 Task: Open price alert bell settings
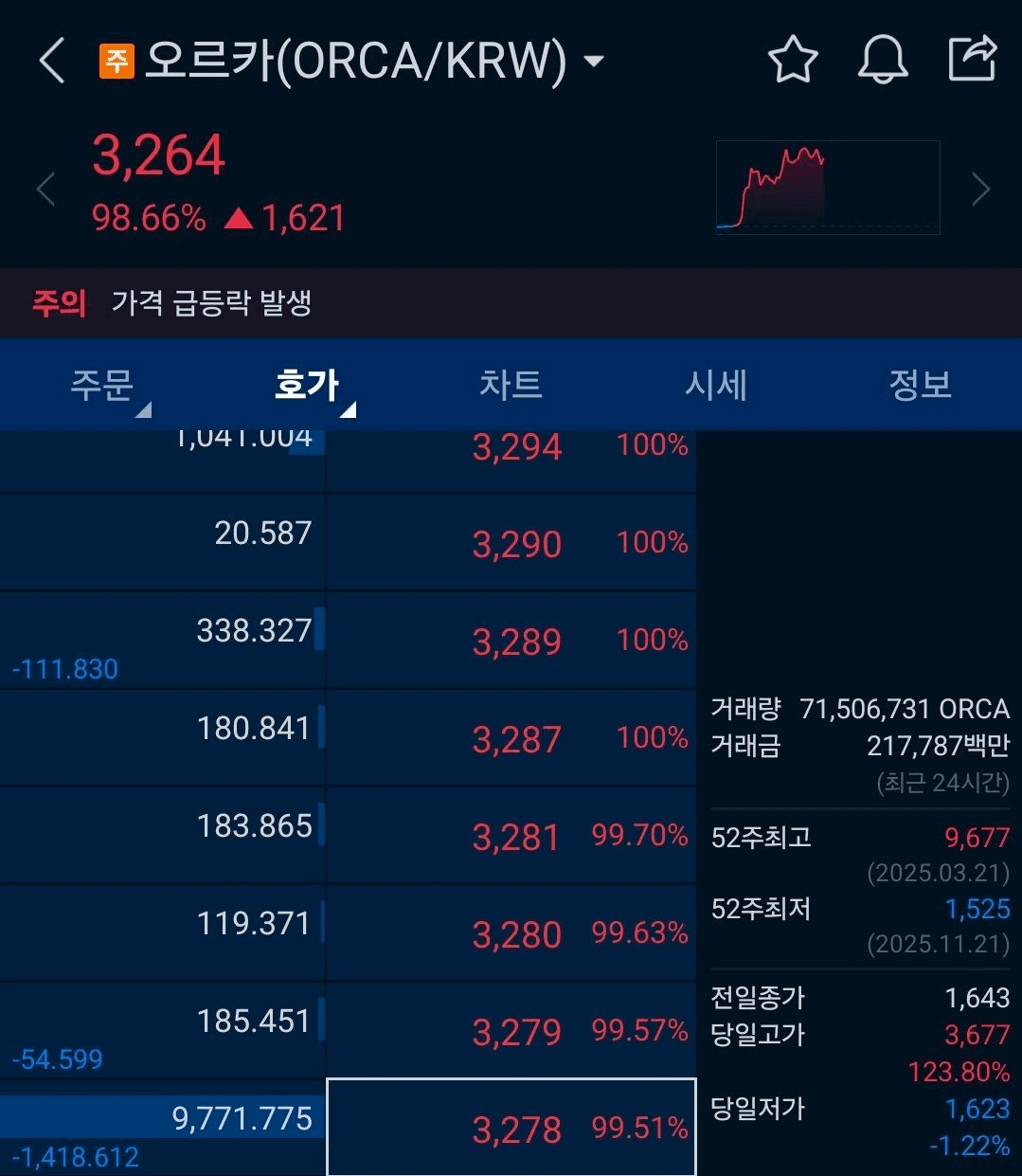click(x=882, y=61)
